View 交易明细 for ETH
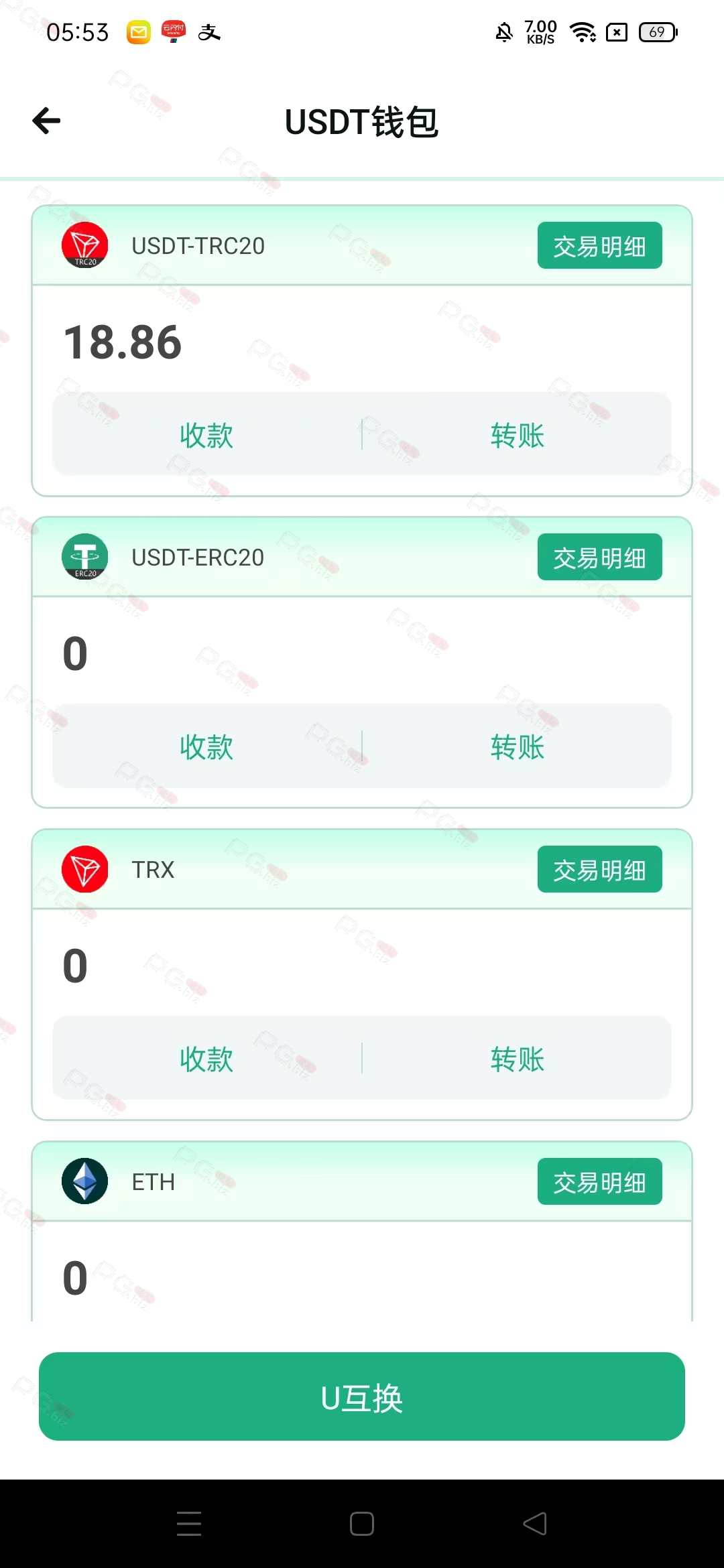This screenshot has width=724, height=1568. point(599,1181)
